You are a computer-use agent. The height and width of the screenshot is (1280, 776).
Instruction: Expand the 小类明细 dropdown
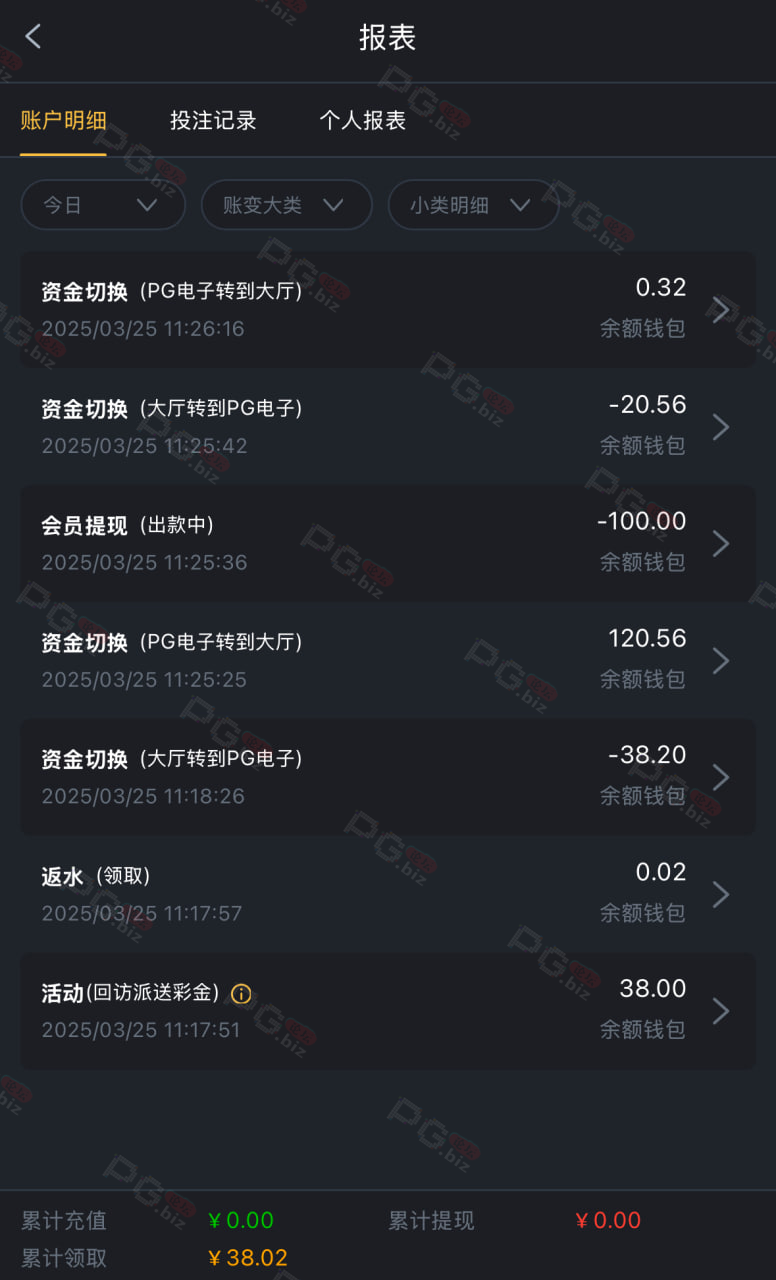[473, 205]
